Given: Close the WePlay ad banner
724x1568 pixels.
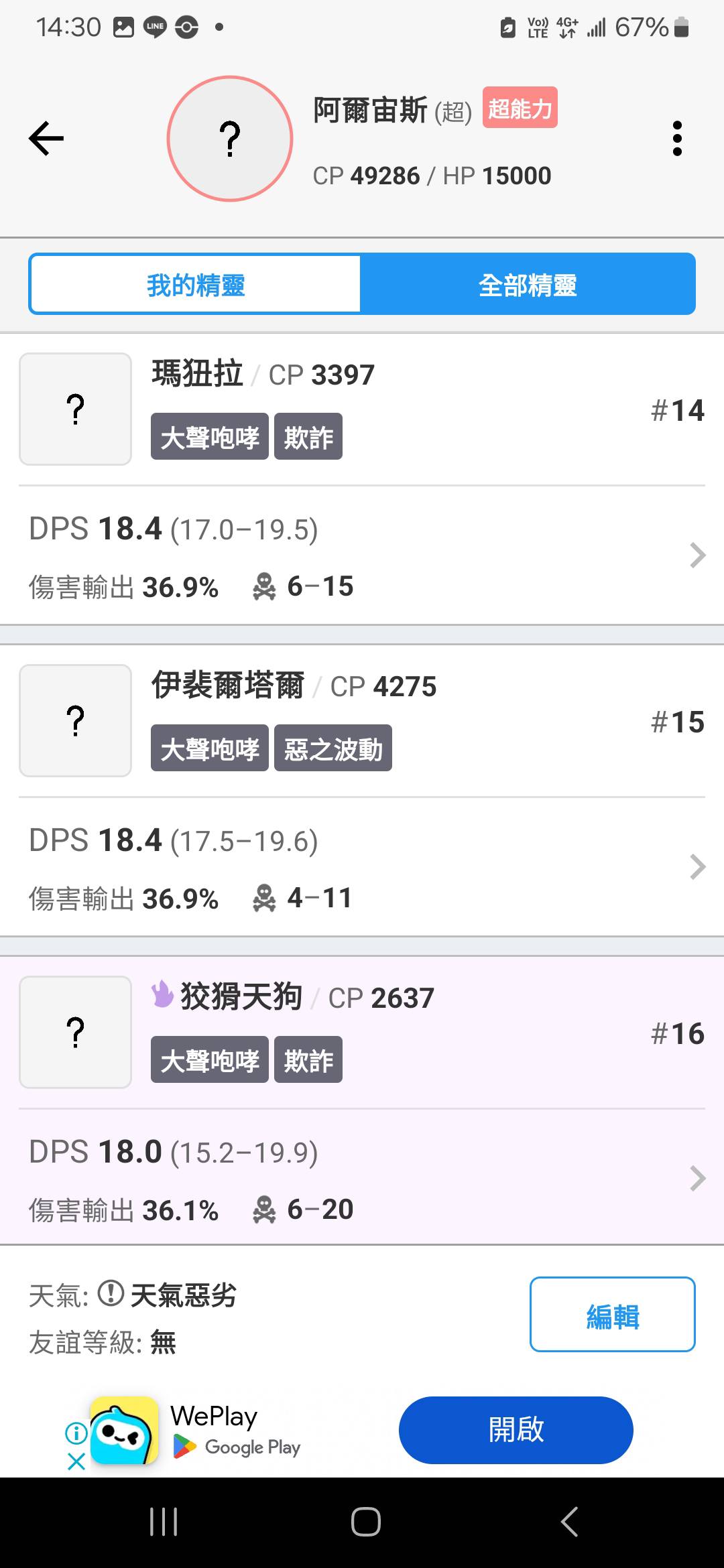Looking at the screenshot, I should pos(76,1461).
